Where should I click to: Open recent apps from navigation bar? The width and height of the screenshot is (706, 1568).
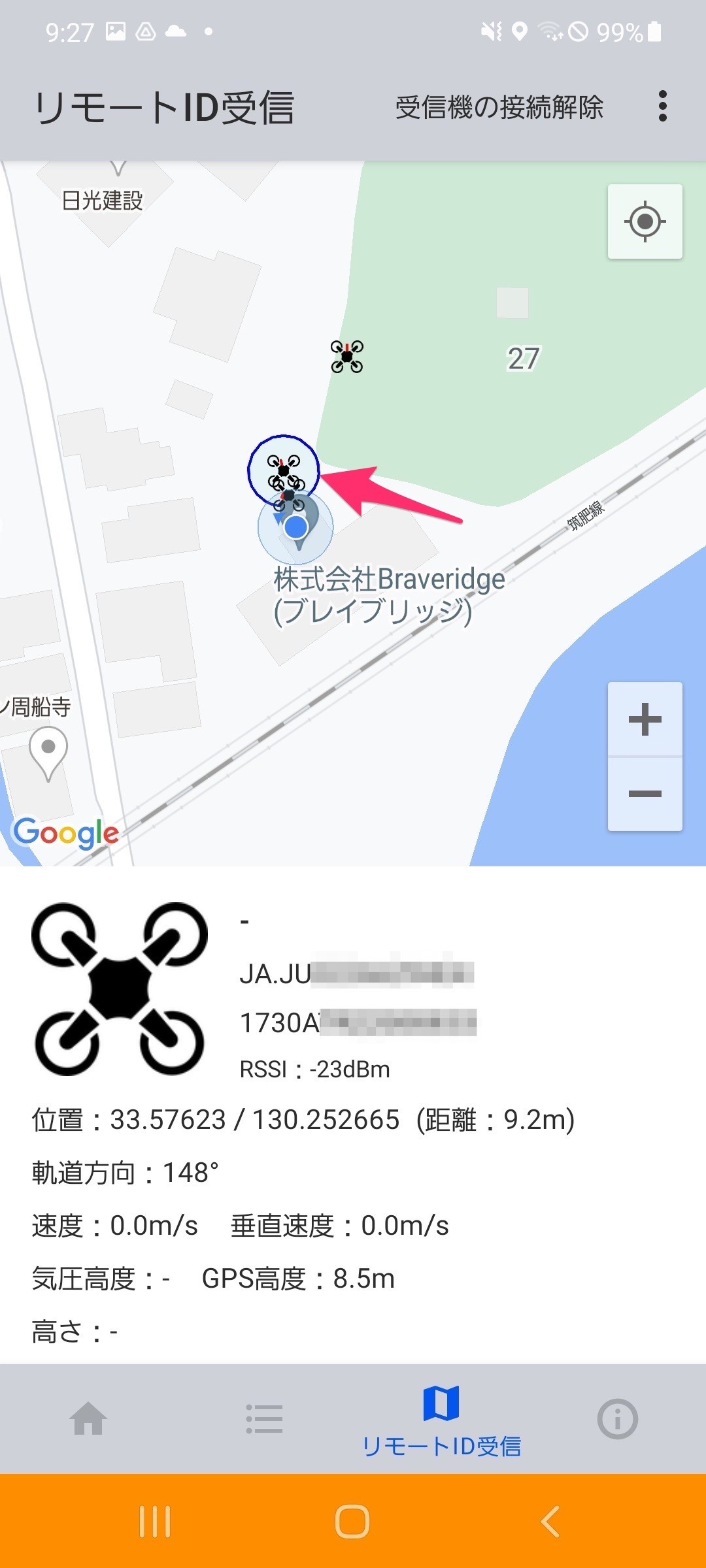click(x=155, y=1521)
